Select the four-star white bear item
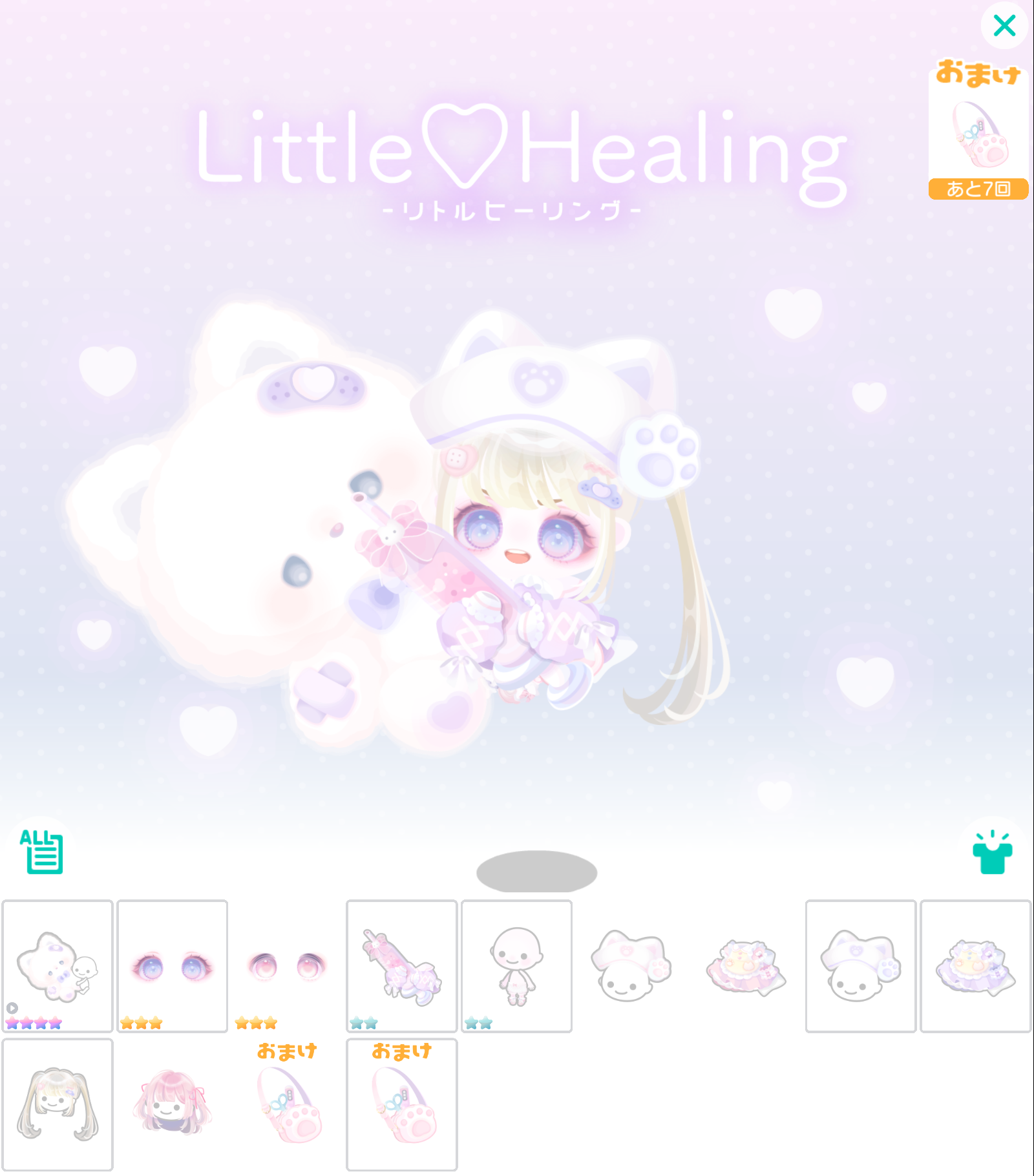Viewport: 1034px width, 1176px height. coord(58,966)
